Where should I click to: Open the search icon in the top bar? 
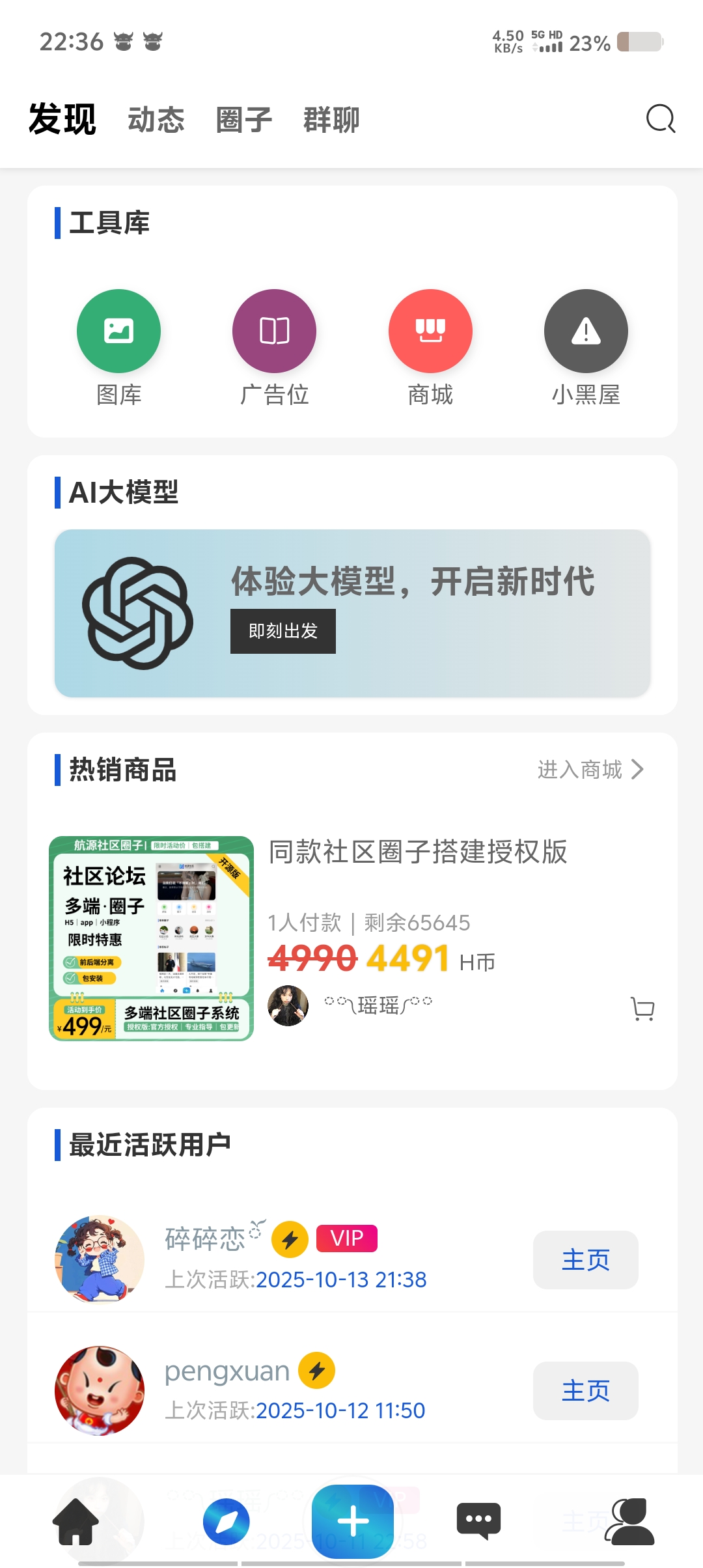[x=660, y=119]
